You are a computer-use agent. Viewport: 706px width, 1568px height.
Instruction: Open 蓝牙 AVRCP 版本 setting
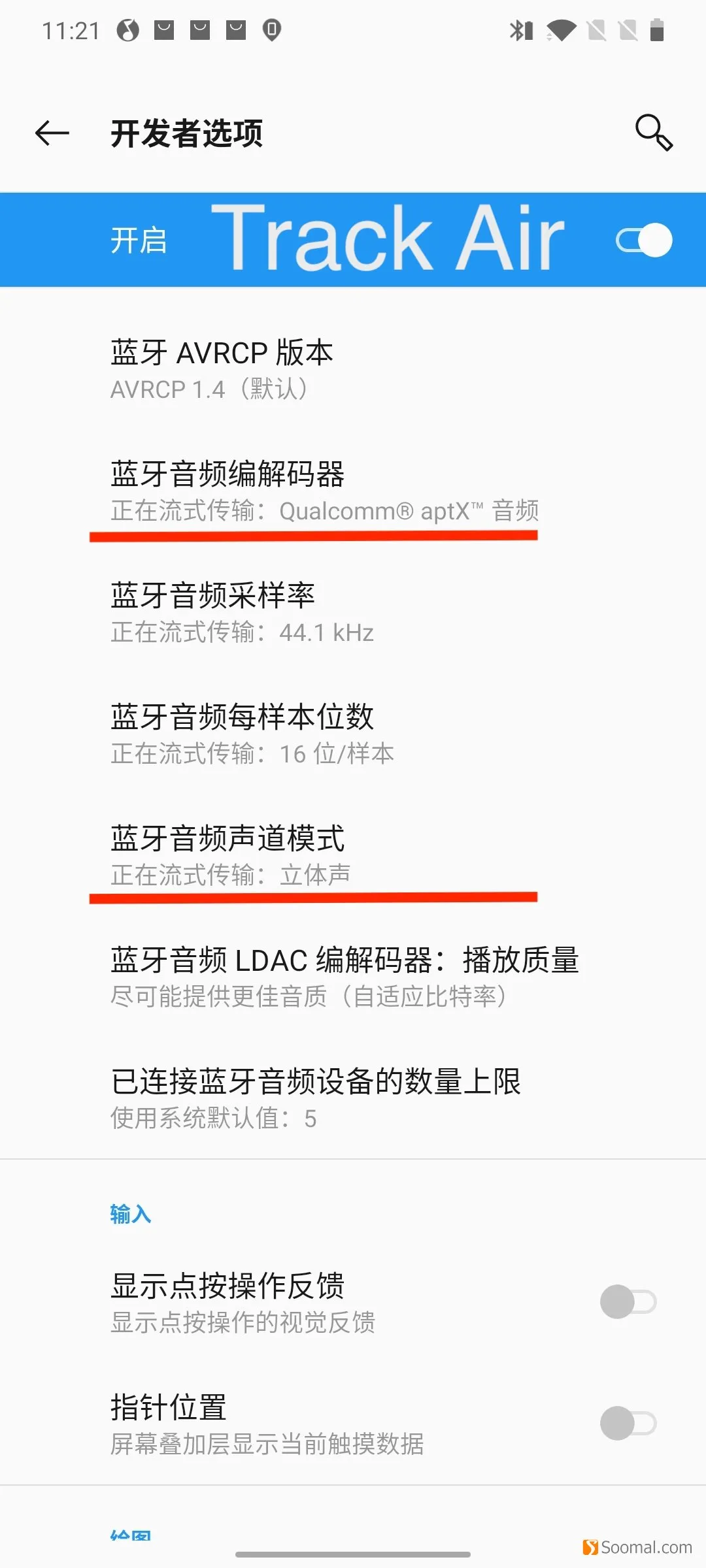[353, 370]
